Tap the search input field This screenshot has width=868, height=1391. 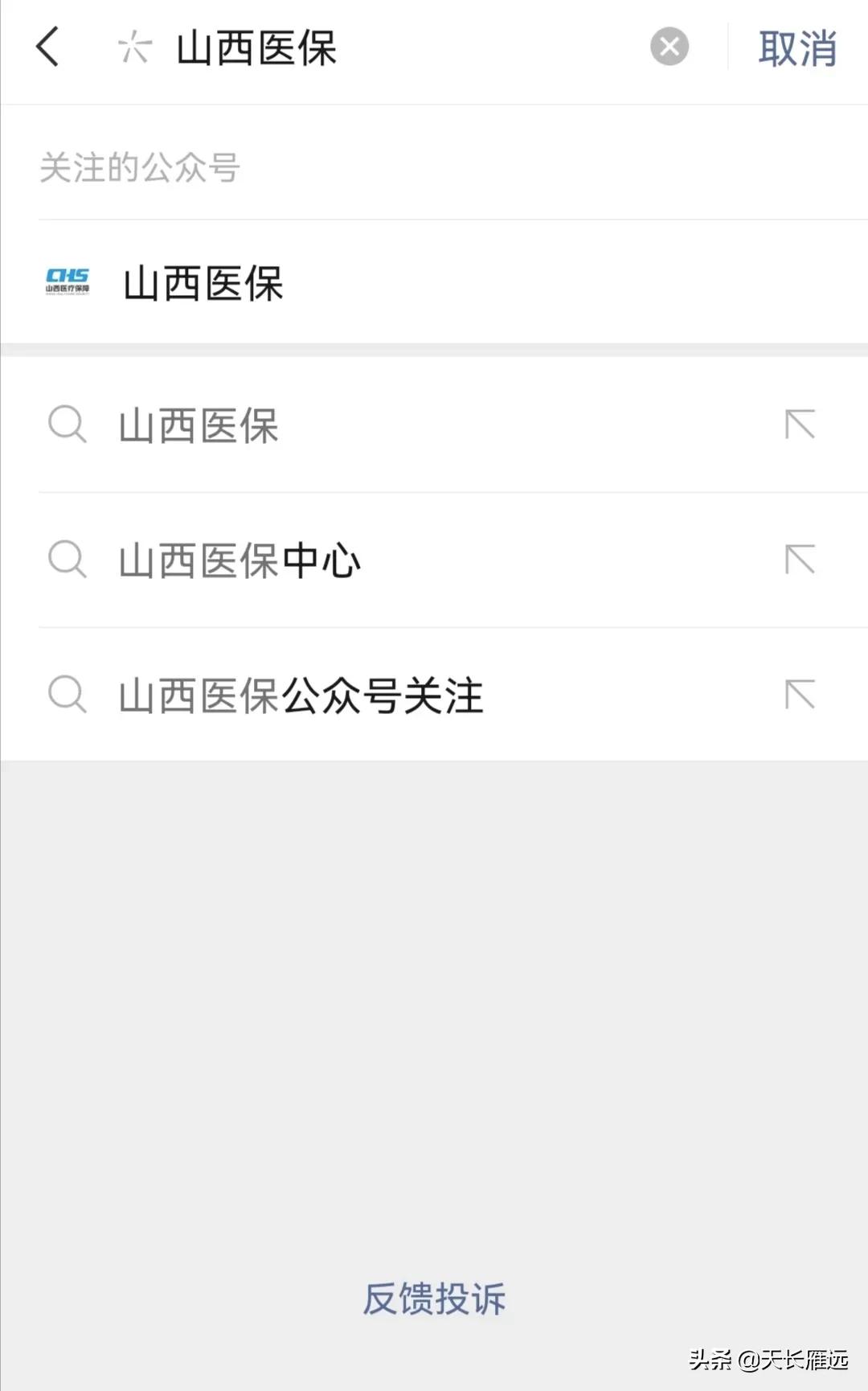[362, 47]
